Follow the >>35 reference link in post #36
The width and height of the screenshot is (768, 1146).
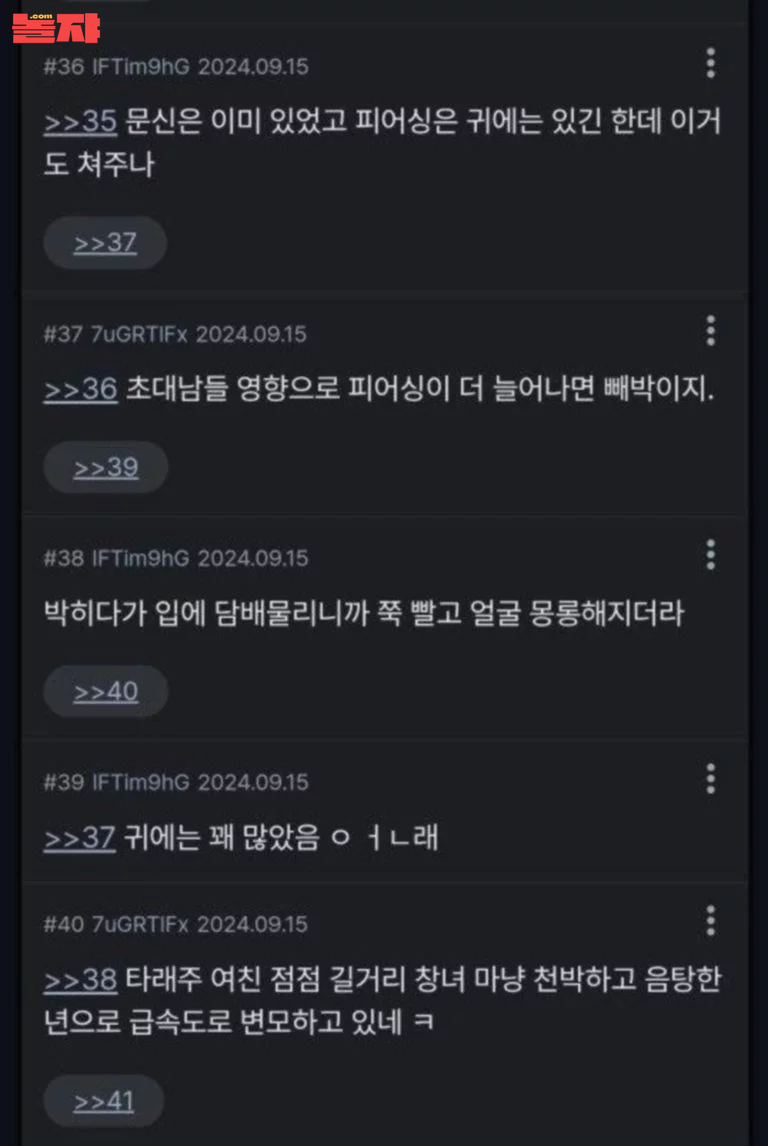coord(80,123)
